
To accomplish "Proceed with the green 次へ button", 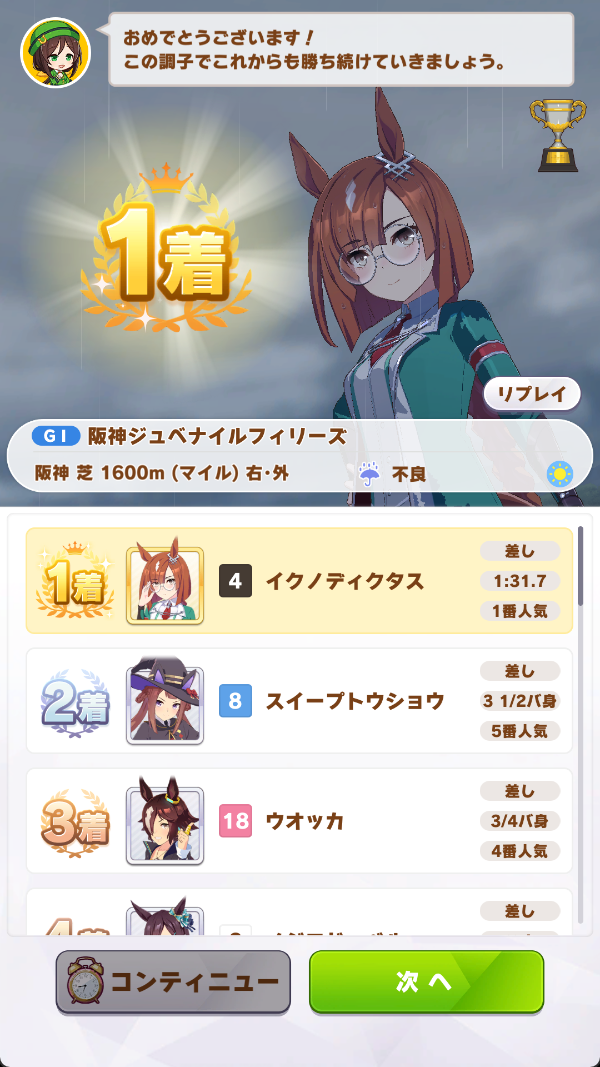I will 426,981.
